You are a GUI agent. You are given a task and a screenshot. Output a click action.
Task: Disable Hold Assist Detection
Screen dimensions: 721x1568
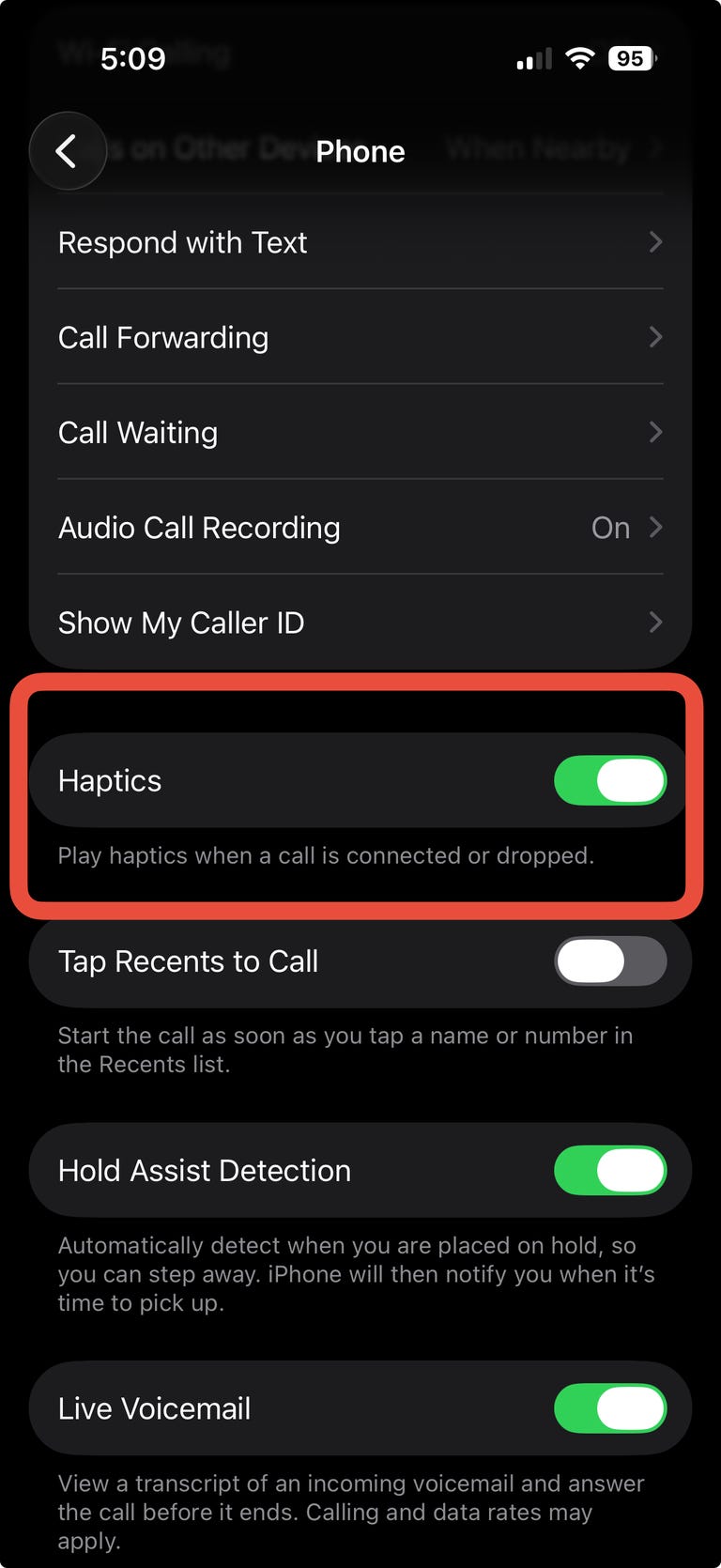(610, 1171)
